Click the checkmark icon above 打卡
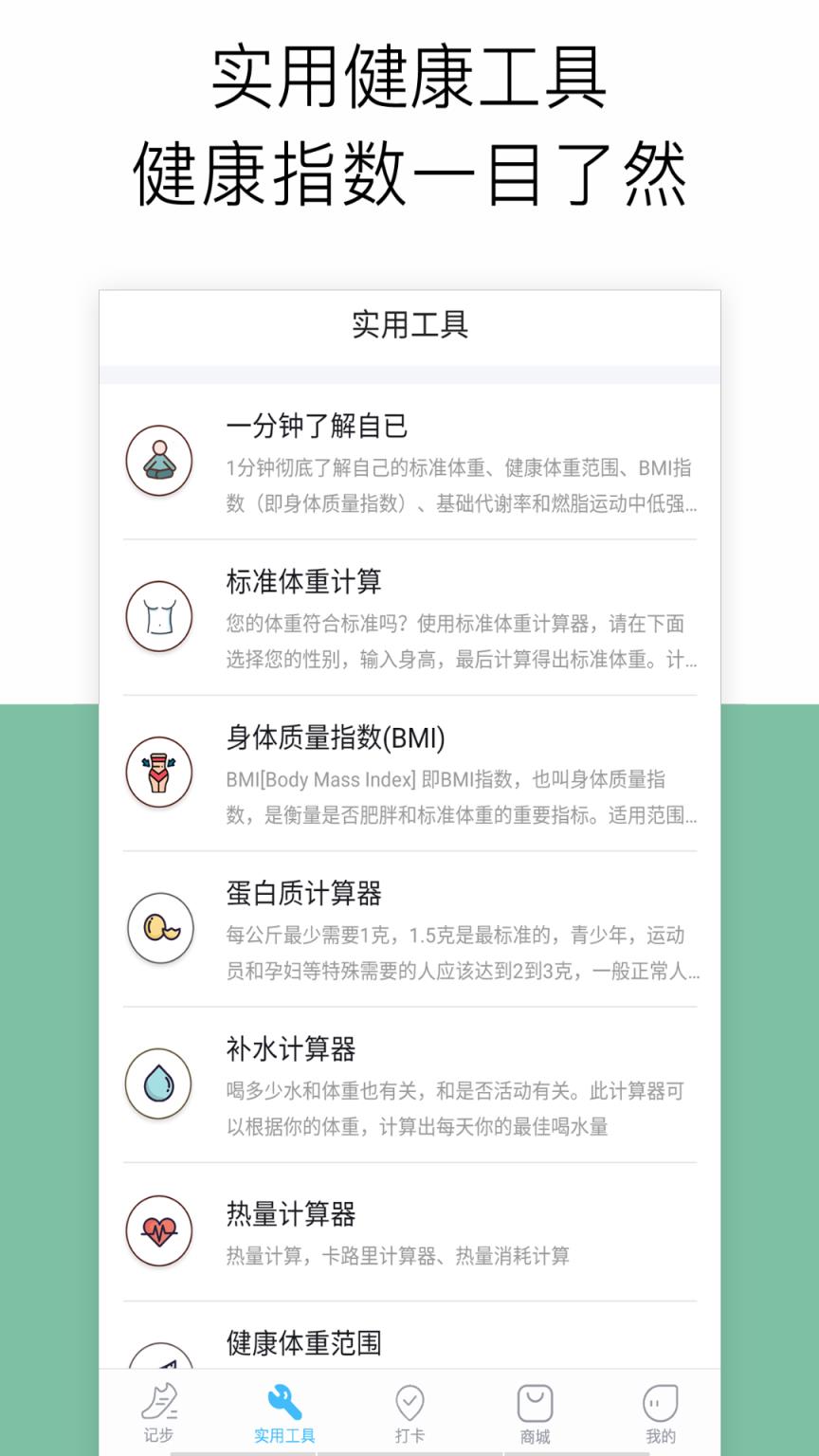 pyautogui.click(x=409, y=1401)
